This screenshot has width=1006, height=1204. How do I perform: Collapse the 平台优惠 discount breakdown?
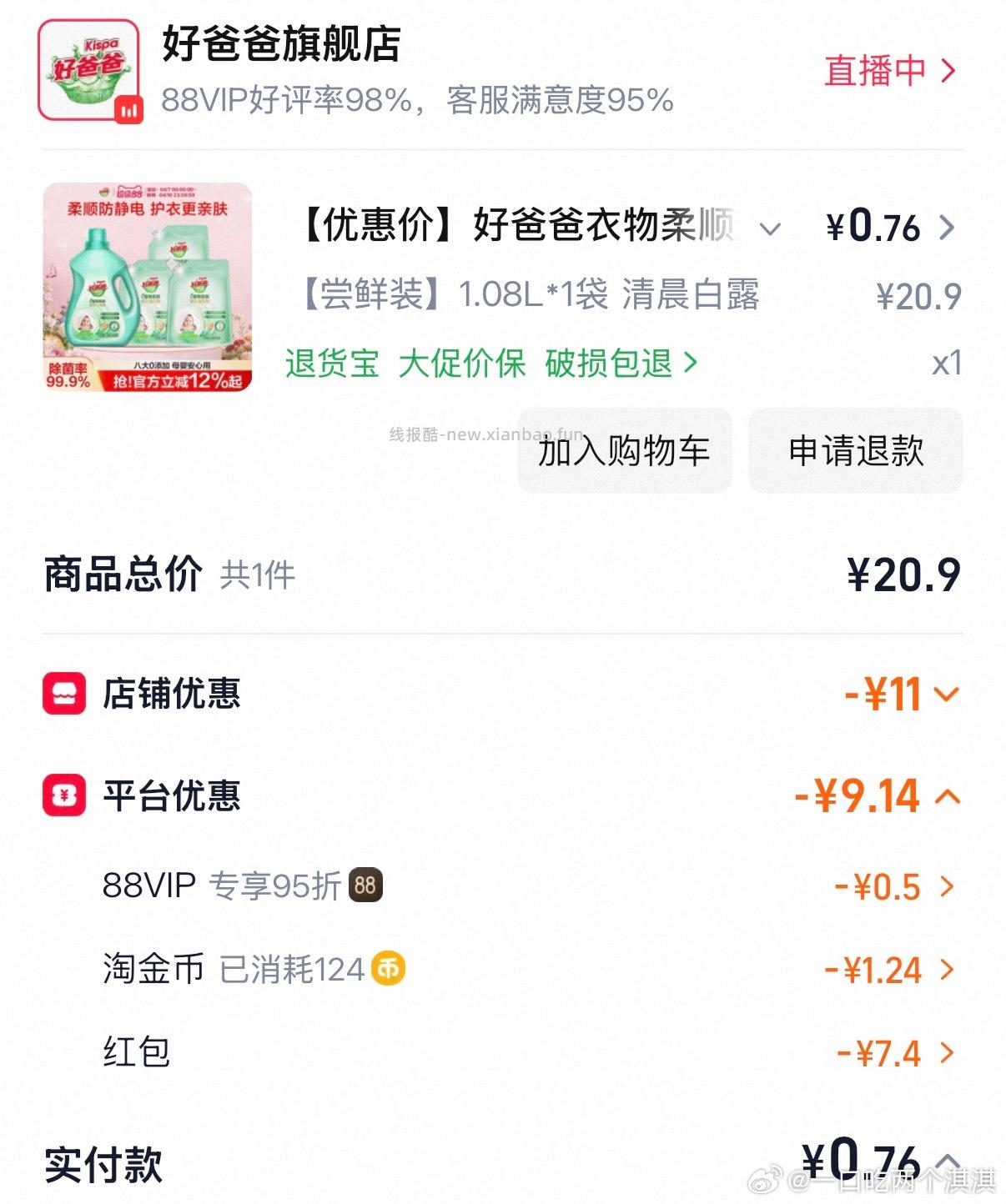[947, 797]
